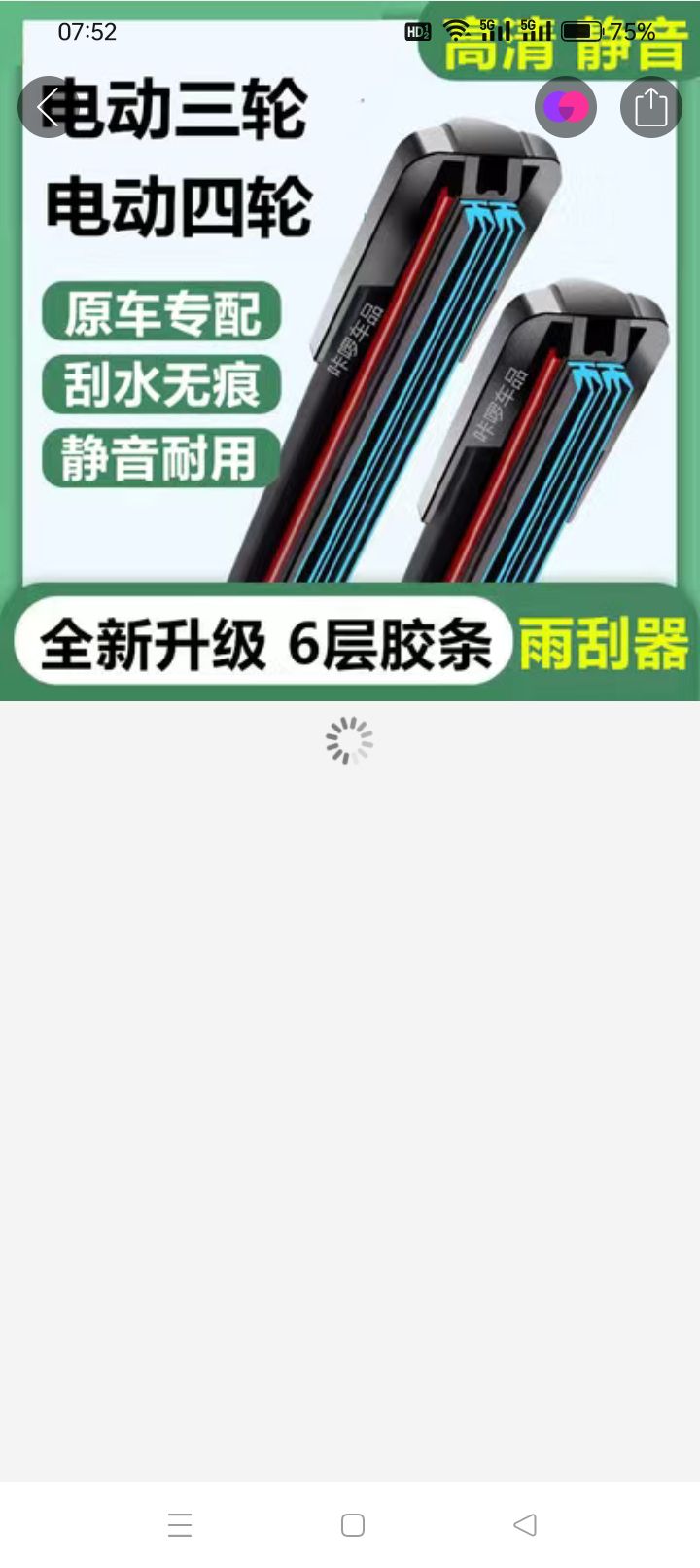Tap the system back button
Screen dimensions: 700x1568
(x=525, y=1524)
